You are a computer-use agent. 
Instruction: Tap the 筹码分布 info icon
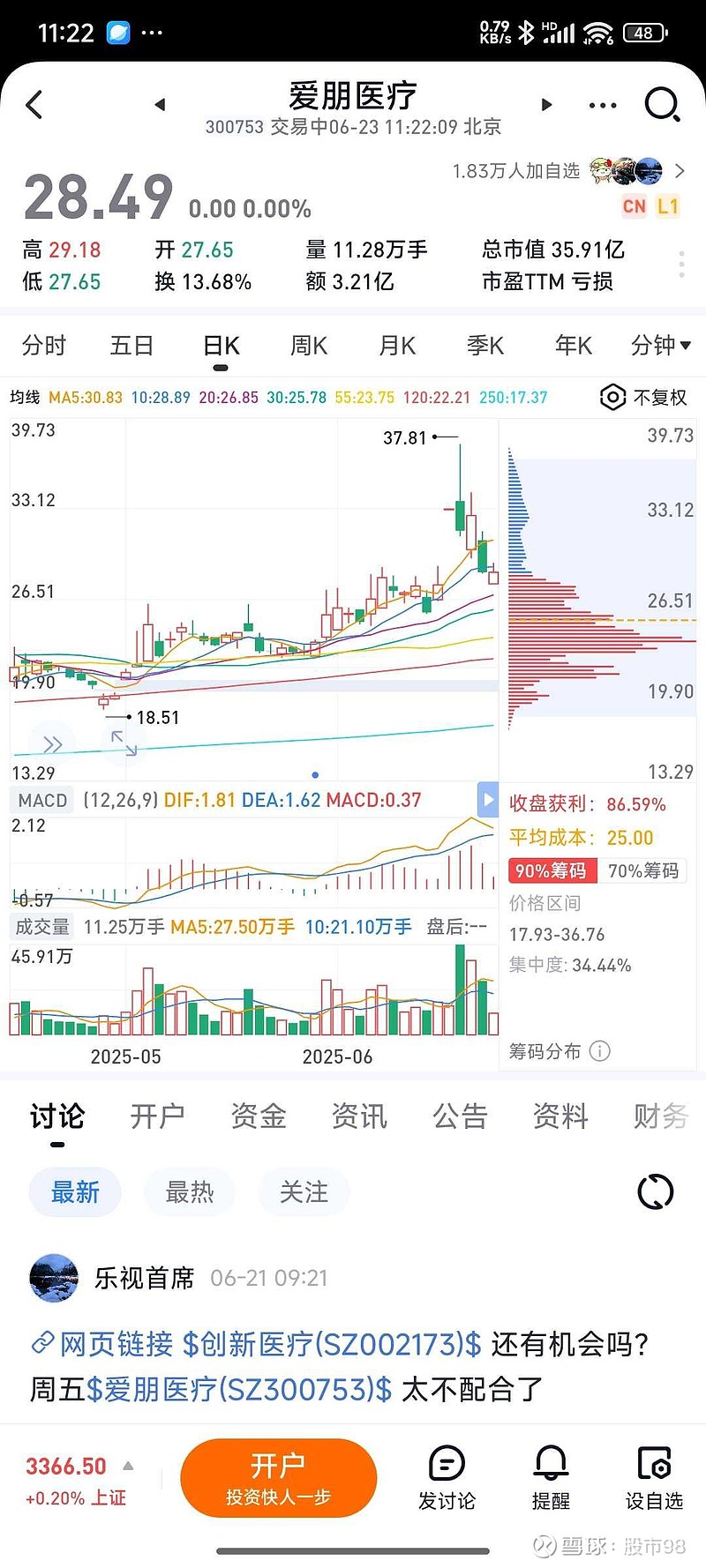tap(600, 1051)
